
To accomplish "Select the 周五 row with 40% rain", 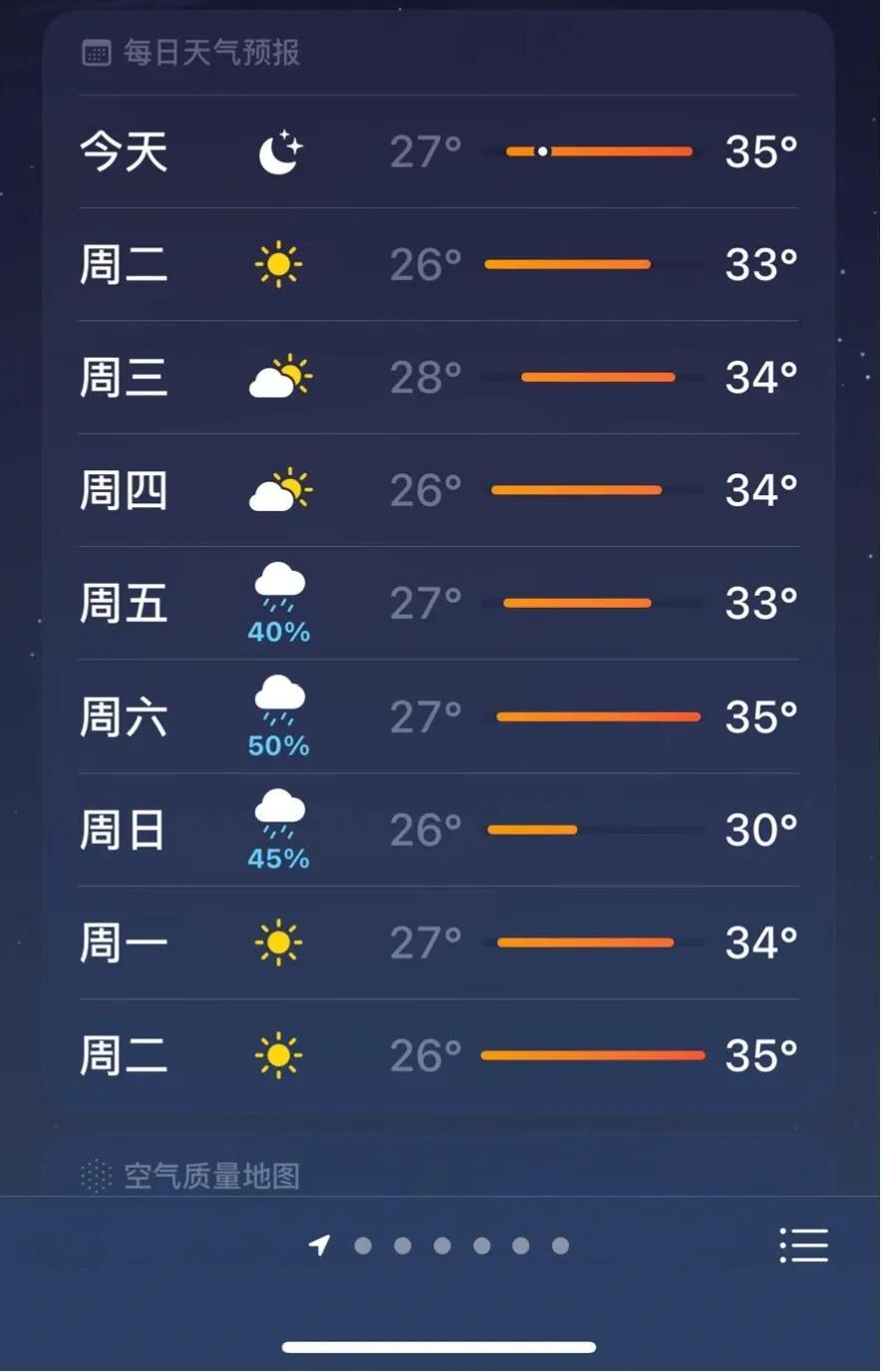I will click(439, 604).
